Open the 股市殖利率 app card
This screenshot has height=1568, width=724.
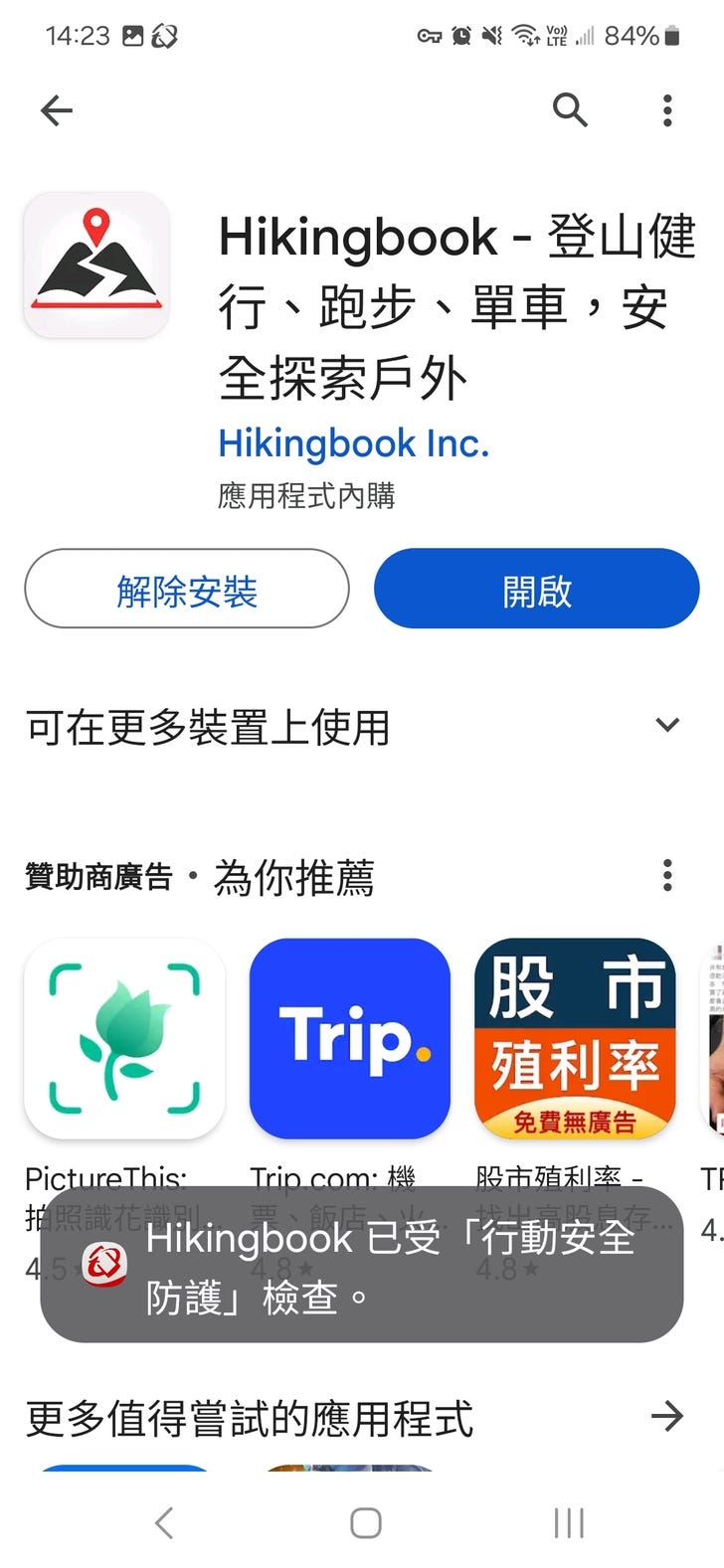coord(575,1039)
